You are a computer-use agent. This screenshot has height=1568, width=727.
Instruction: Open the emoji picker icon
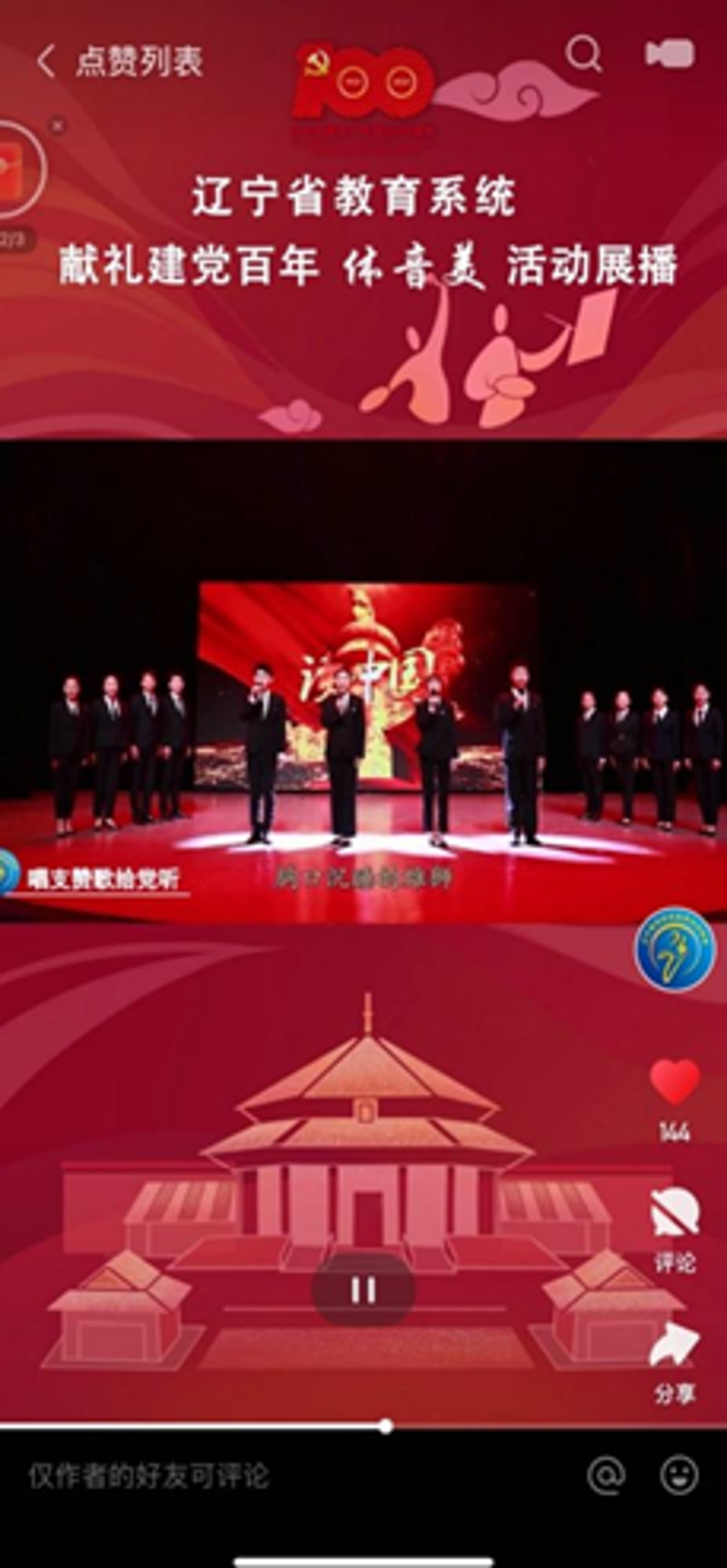click(x=679, y=1475)
